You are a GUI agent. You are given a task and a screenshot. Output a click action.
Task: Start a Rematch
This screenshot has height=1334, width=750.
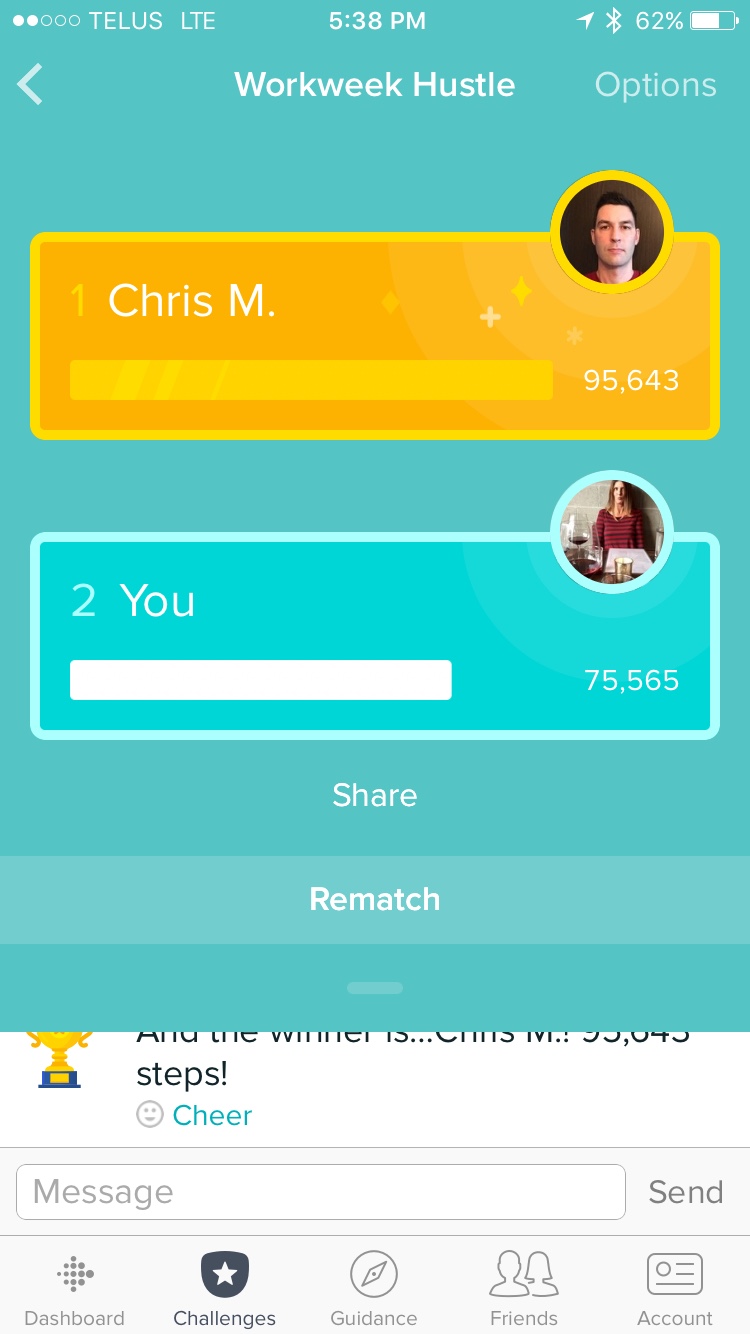(375, 899)
